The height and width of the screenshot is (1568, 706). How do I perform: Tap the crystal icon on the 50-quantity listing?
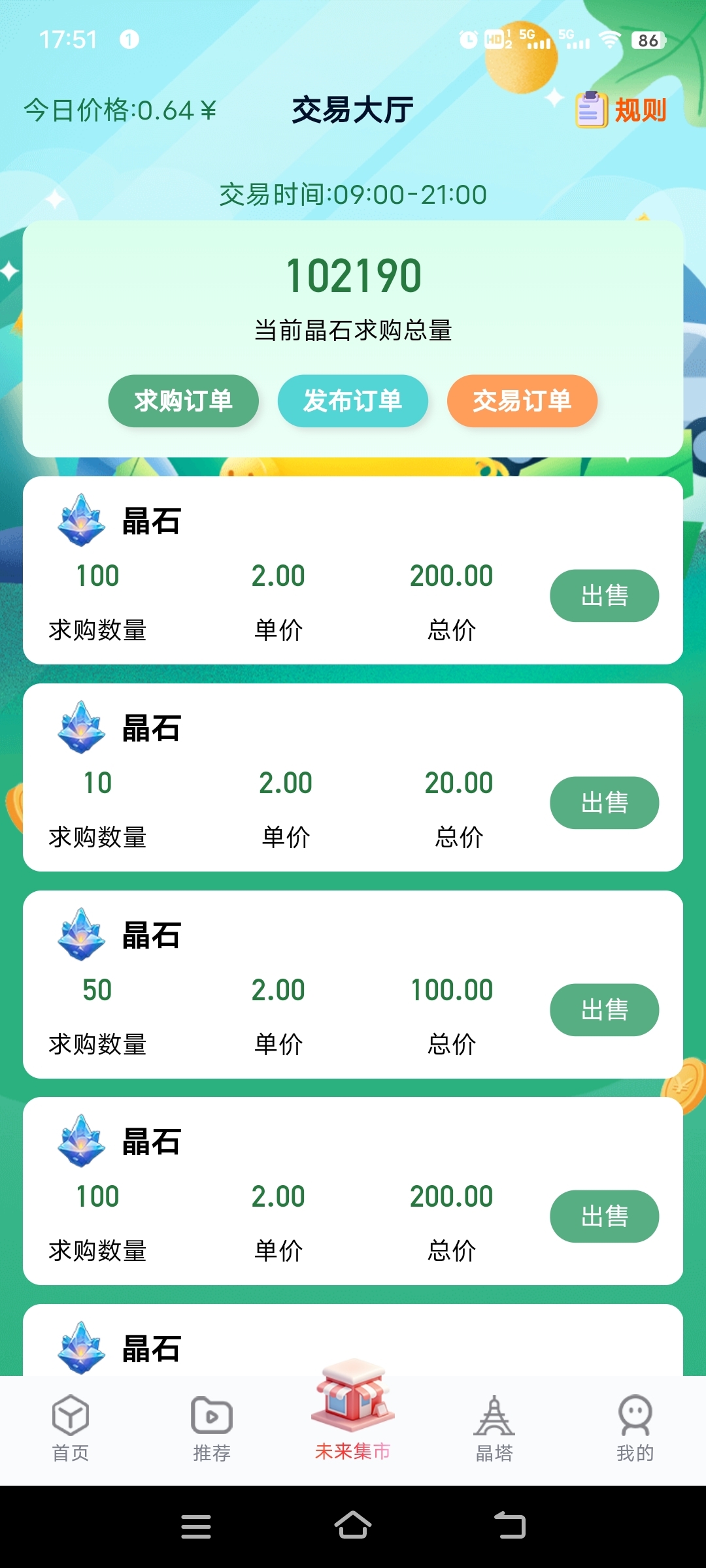[x=81, y=937]
